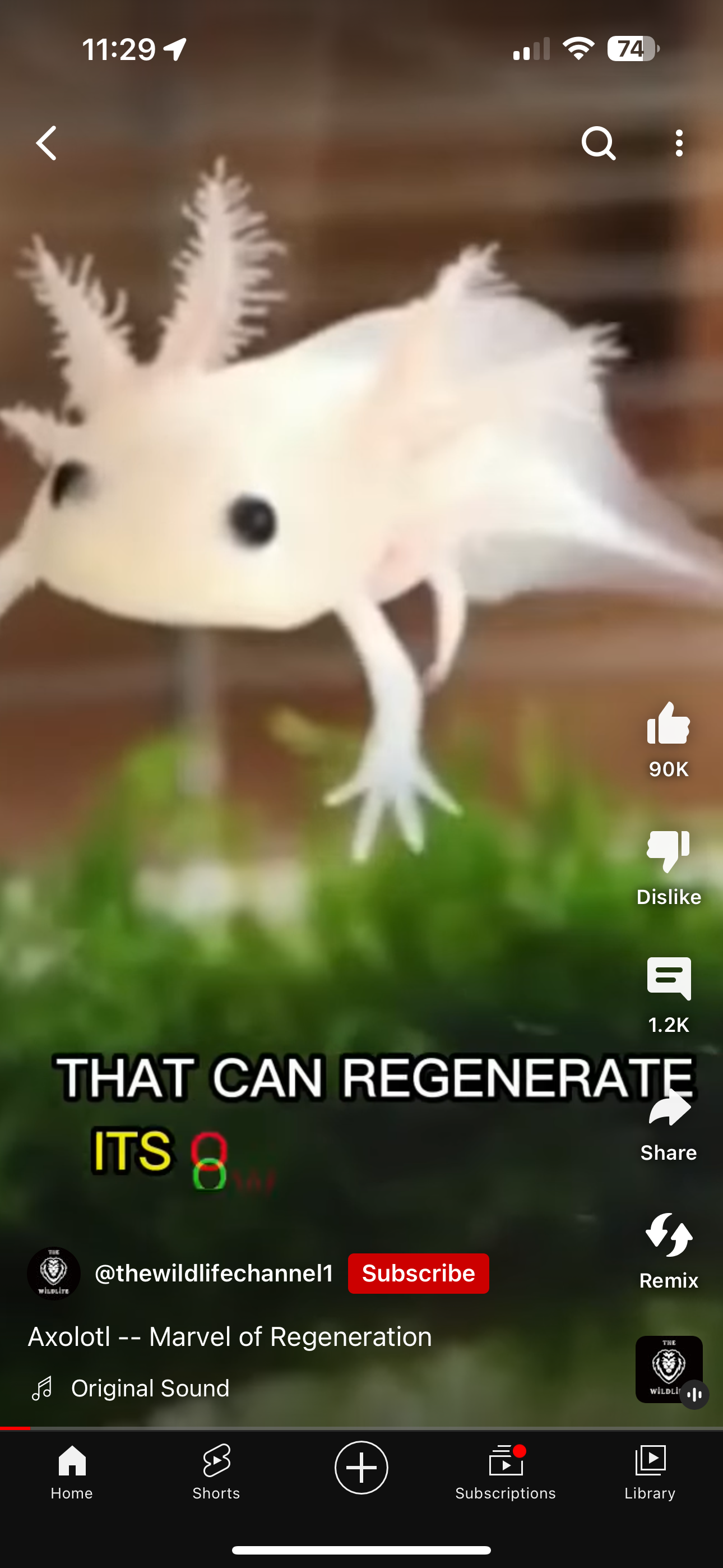Open search from the magnifier icon
This screenshot has height=1568, width=723.
click(x=598, y=144)
